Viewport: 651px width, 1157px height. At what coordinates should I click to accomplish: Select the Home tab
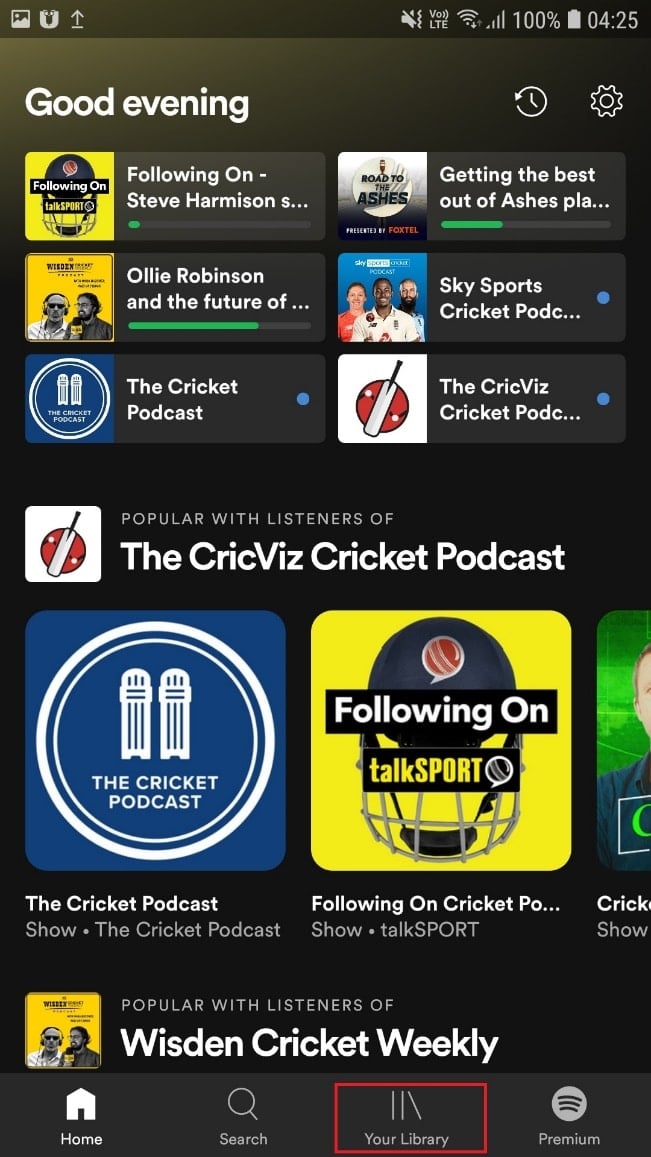coord(81,1116)
